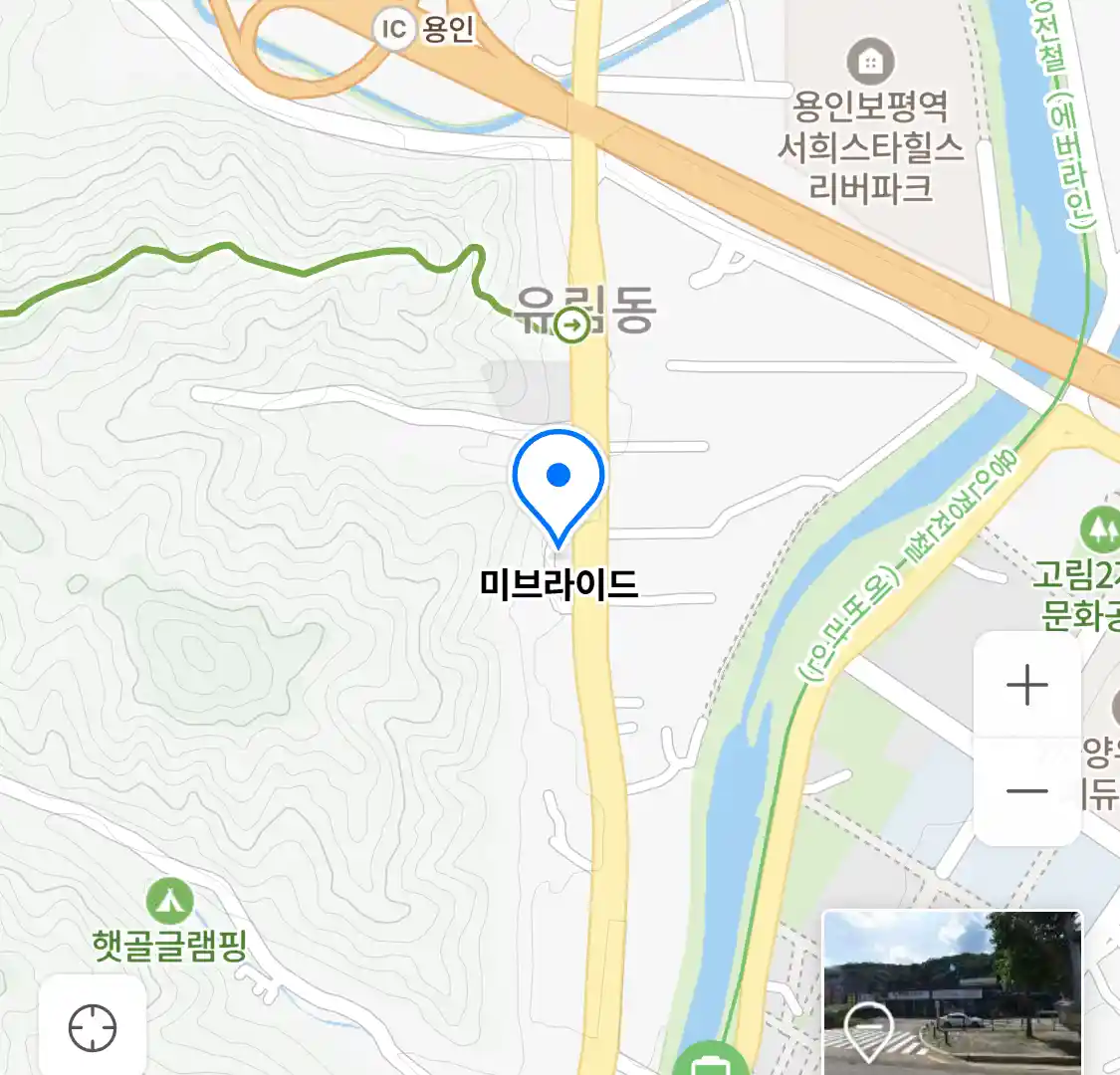The width and height of the screenshot is (1120, 1075).
Task: Select the 용인 IC marker
Action: tap(394, 29)
